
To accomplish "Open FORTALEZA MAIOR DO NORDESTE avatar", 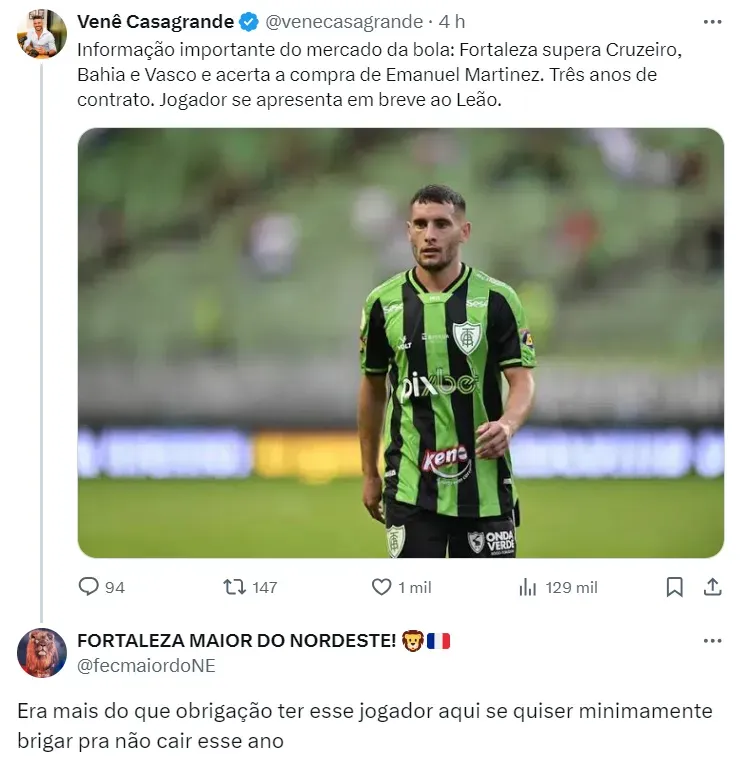I will [x=42, y=653].
